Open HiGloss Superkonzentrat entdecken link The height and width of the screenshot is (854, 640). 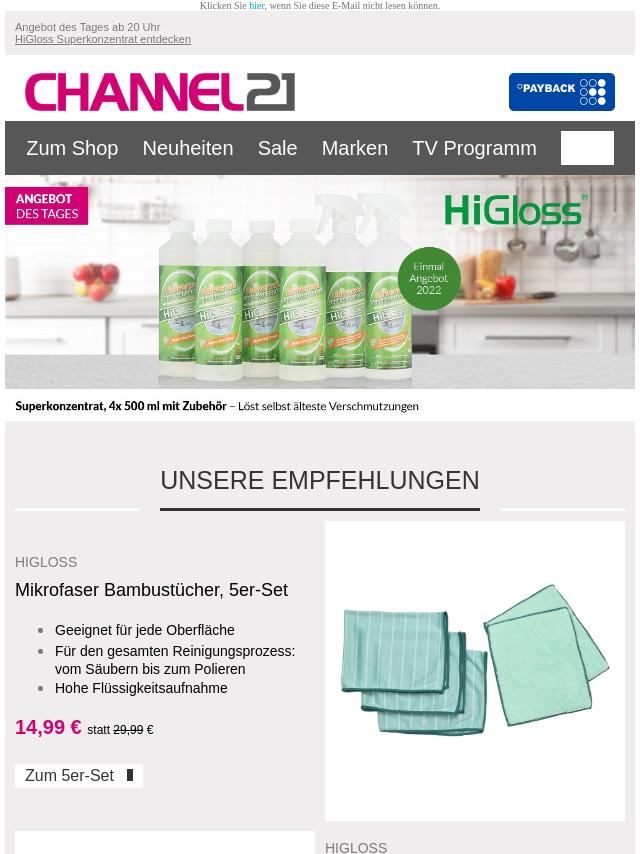tap(103, 40)
